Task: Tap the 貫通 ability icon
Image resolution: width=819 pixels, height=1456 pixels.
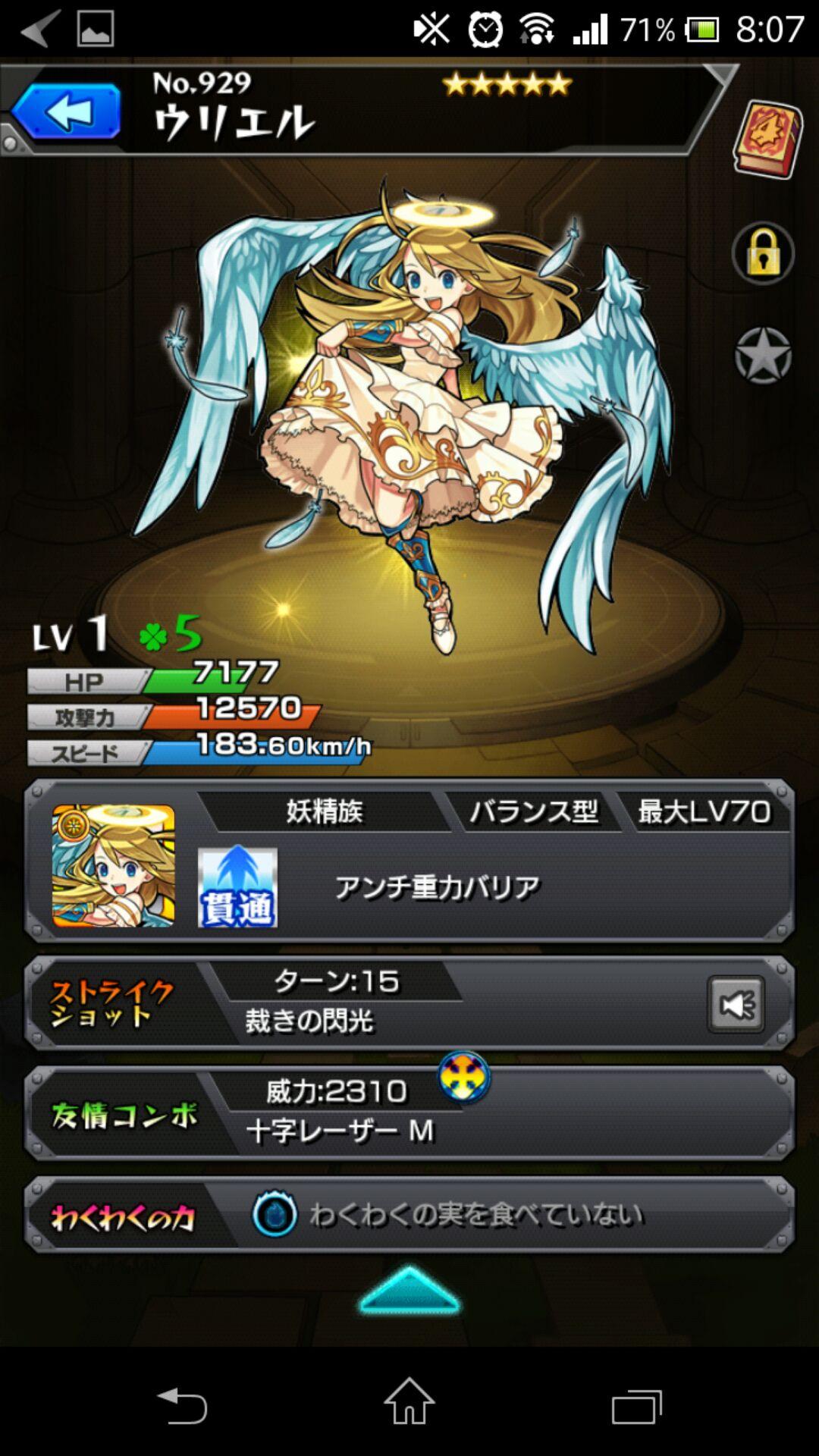Action: click(237, 887)
